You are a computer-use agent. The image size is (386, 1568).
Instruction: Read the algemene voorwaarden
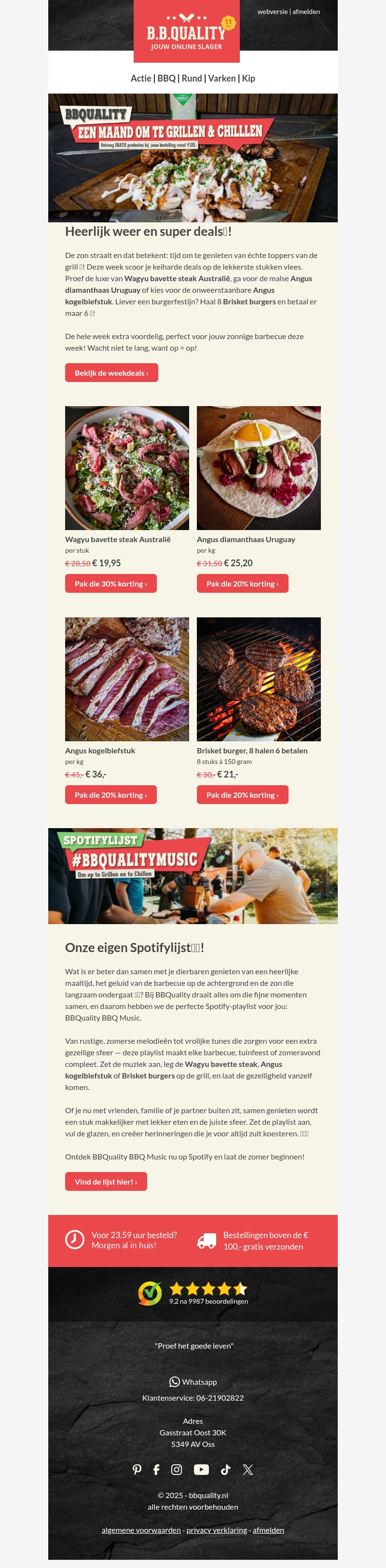click(141, 1529)
